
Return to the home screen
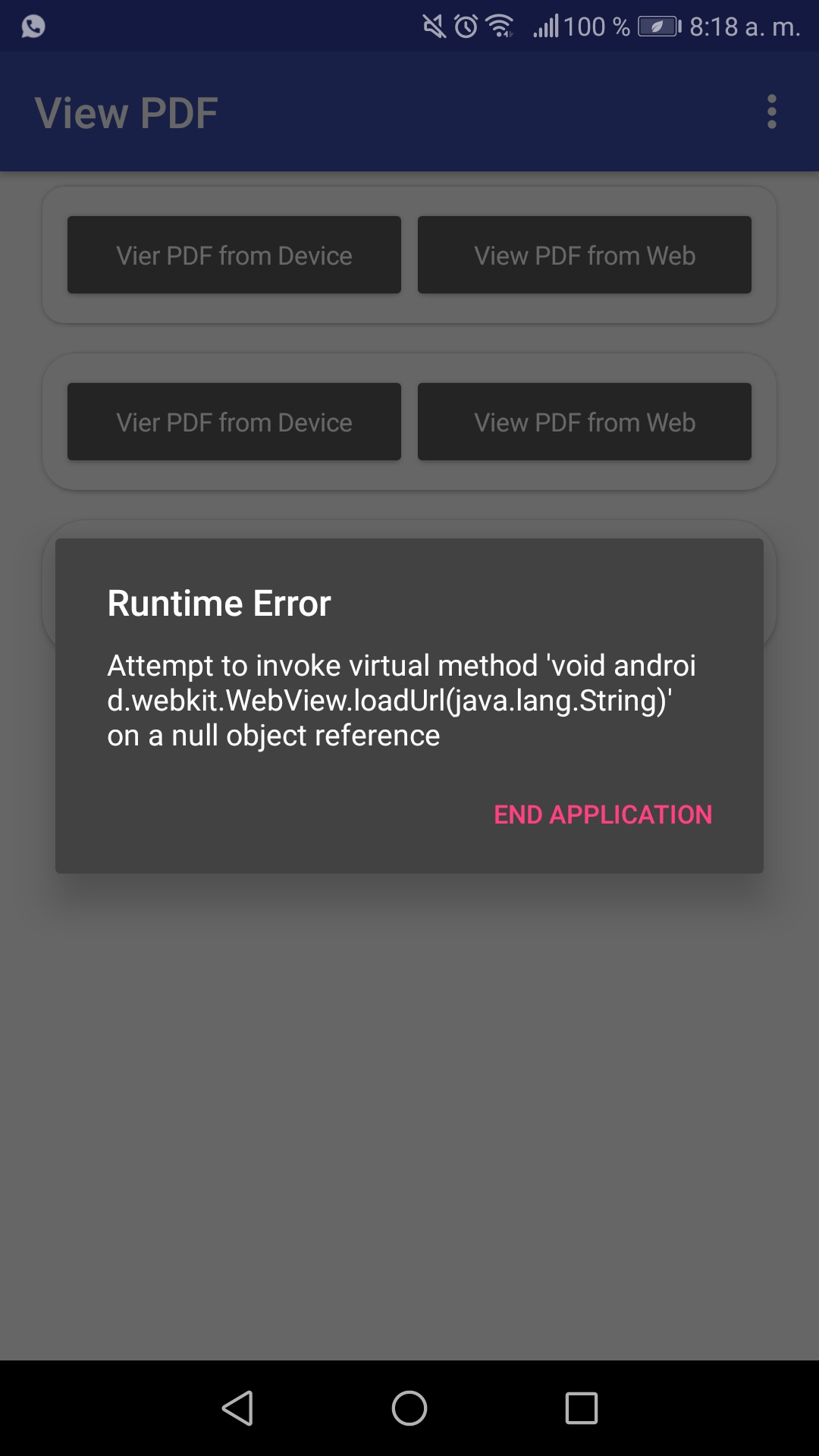point(409,1408)
